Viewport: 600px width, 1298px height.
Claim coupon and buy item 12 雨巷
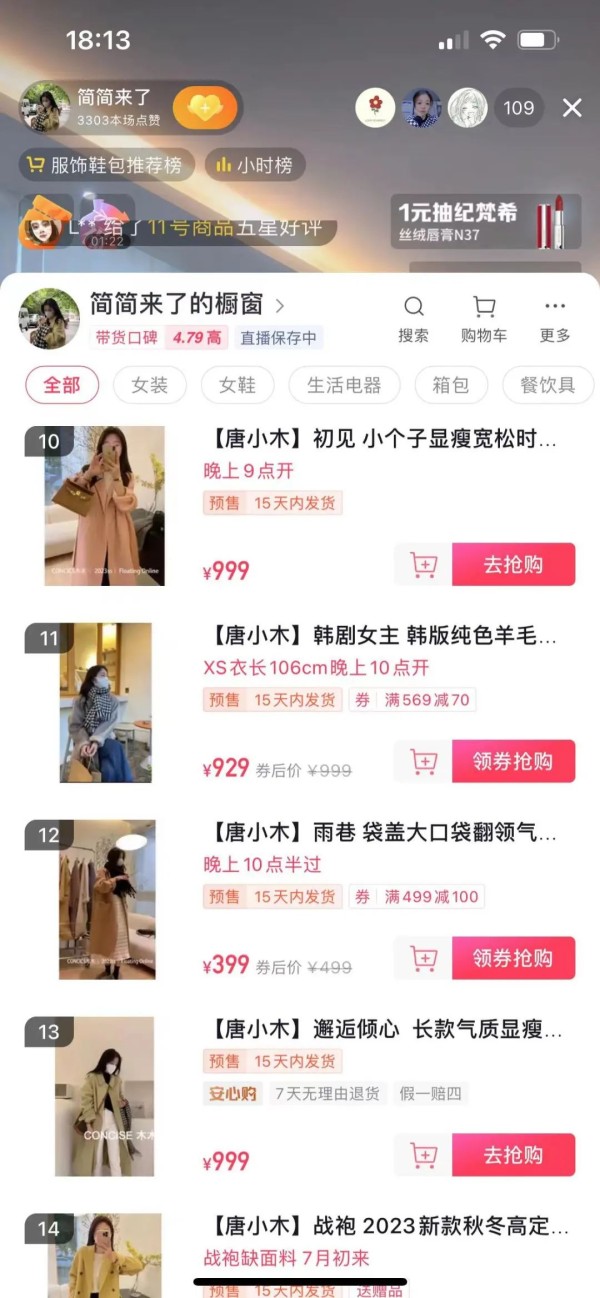[x=513, y=959]
